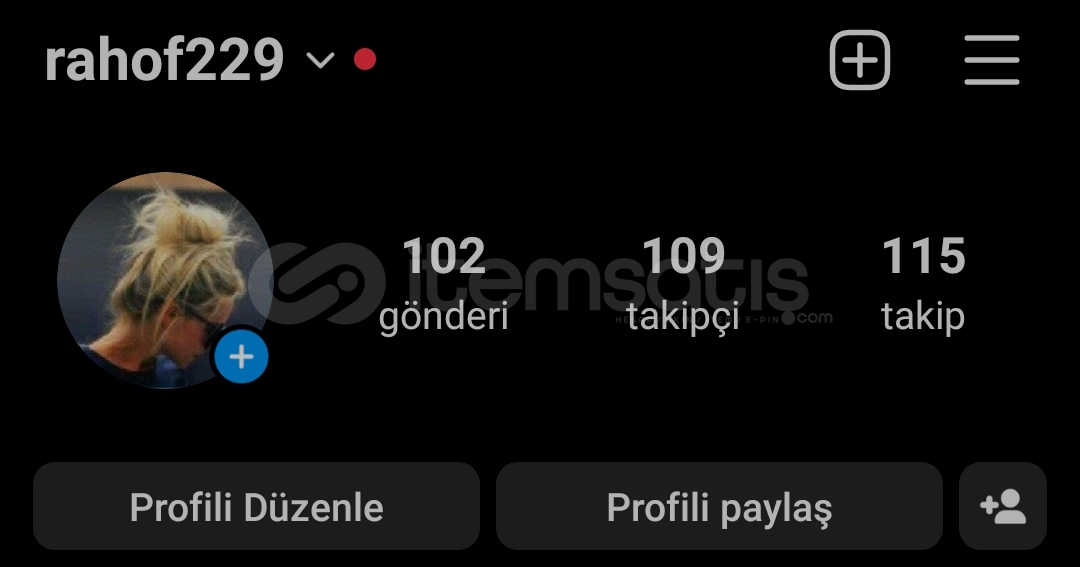This screenshot has height=567, width=1080.
Task: Open the 109 takipçi followers list
Action: (x=684, y=283)
